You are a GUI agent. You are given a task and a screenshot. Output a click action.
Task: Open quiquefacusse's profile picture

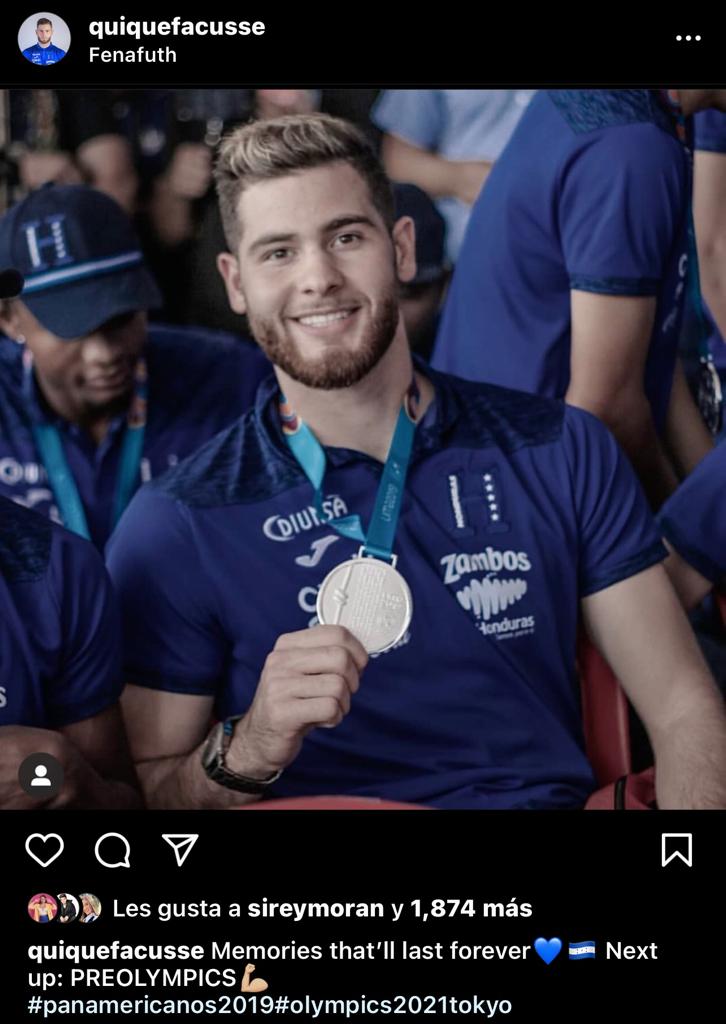tap(44, 39)
